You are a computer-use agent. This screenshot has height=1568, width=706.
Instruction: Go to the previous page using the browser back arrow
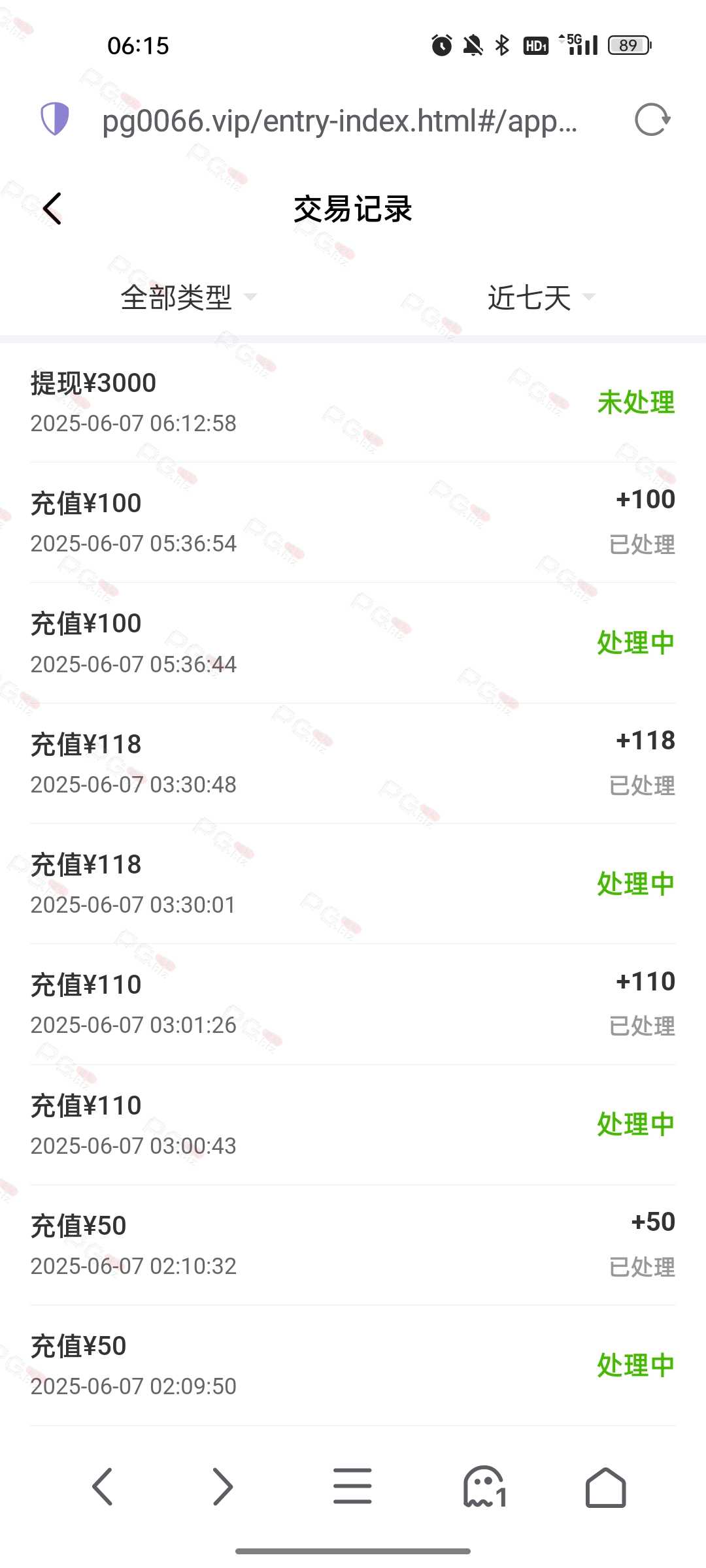(x=103, y=1486)
